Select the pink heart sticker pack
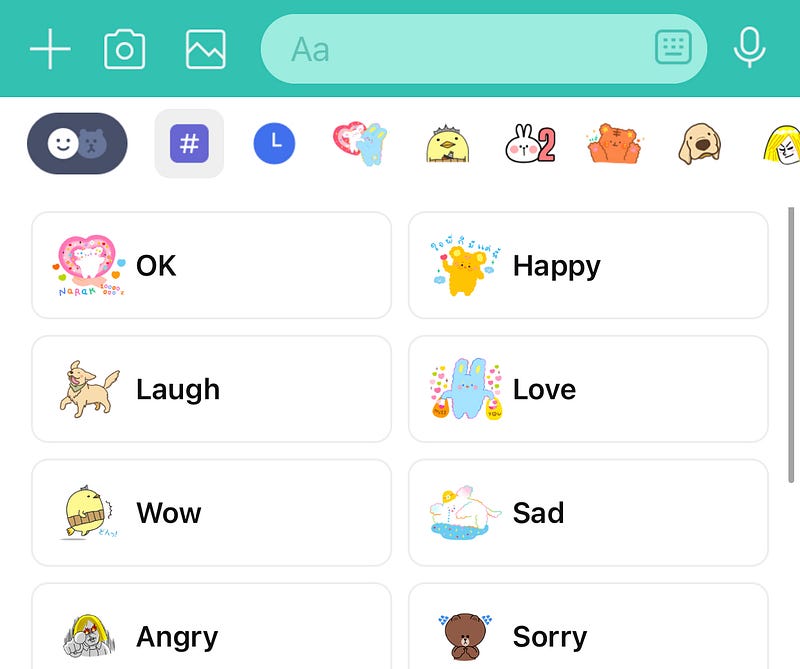 [x=360, y=144]
